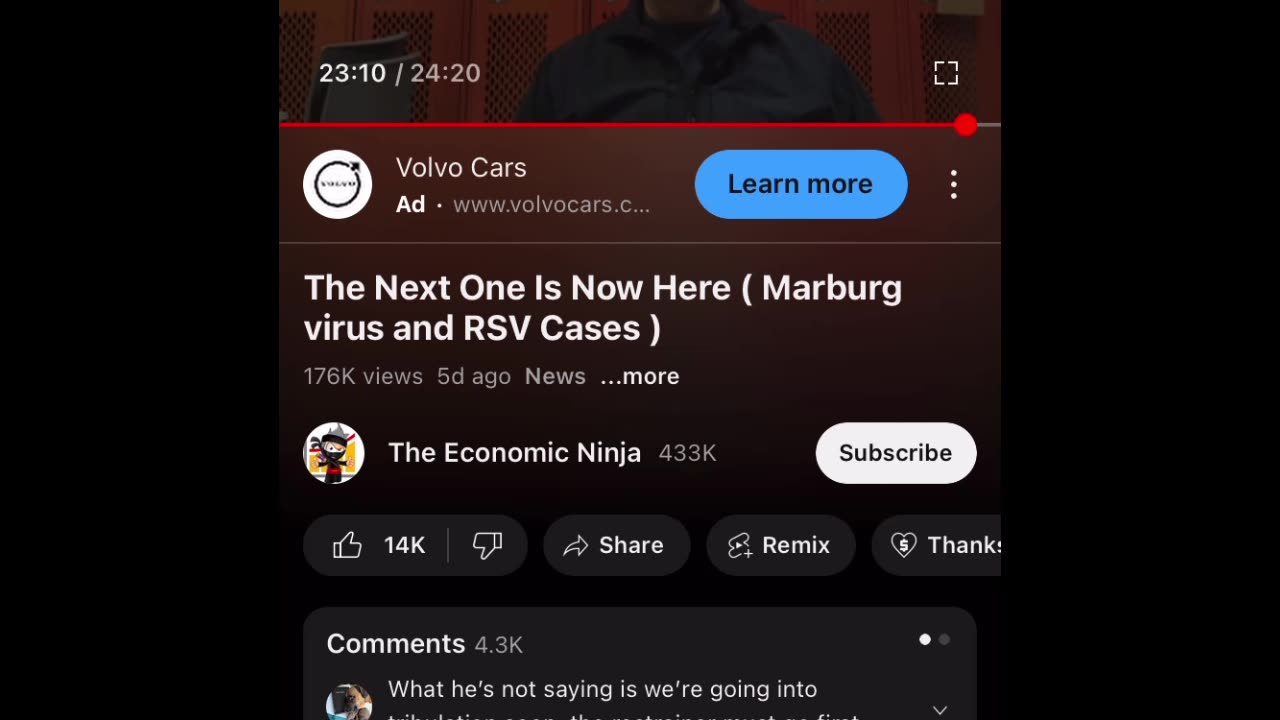Share this video

(x=616, y=545)
